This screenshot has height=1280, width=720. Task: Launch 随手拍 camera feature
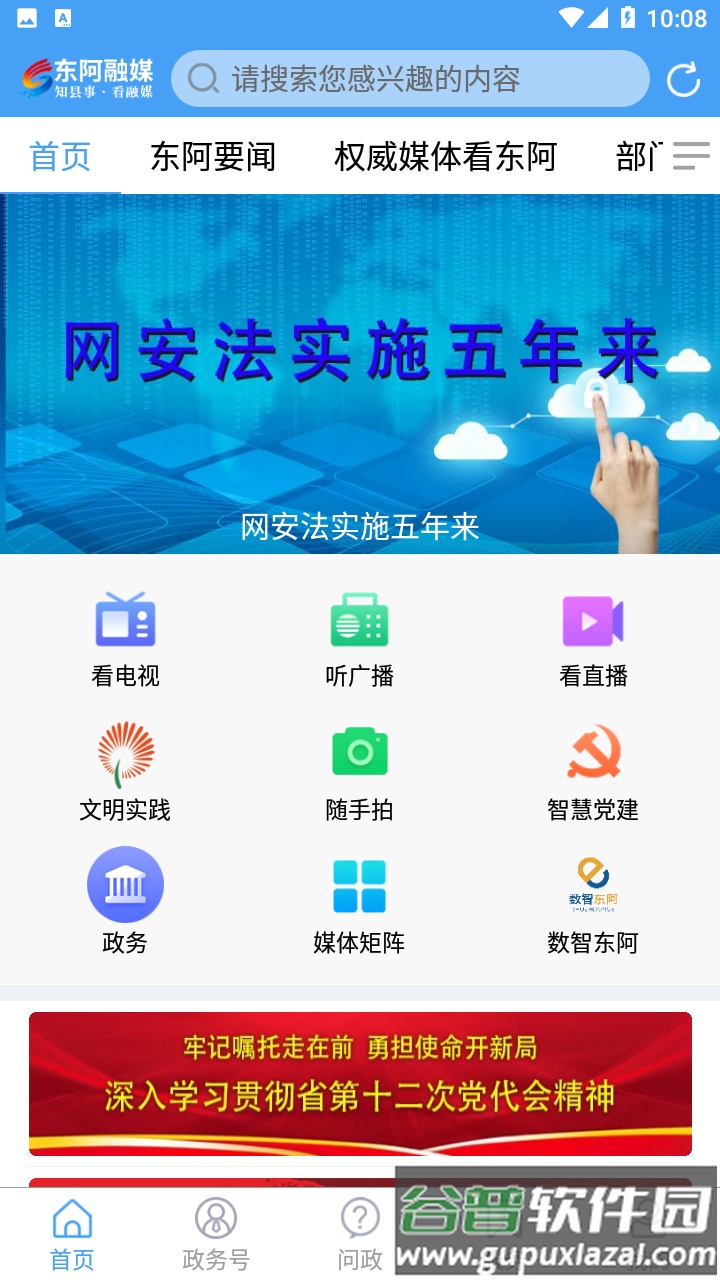pyautogui.click(x=359, y=771)
